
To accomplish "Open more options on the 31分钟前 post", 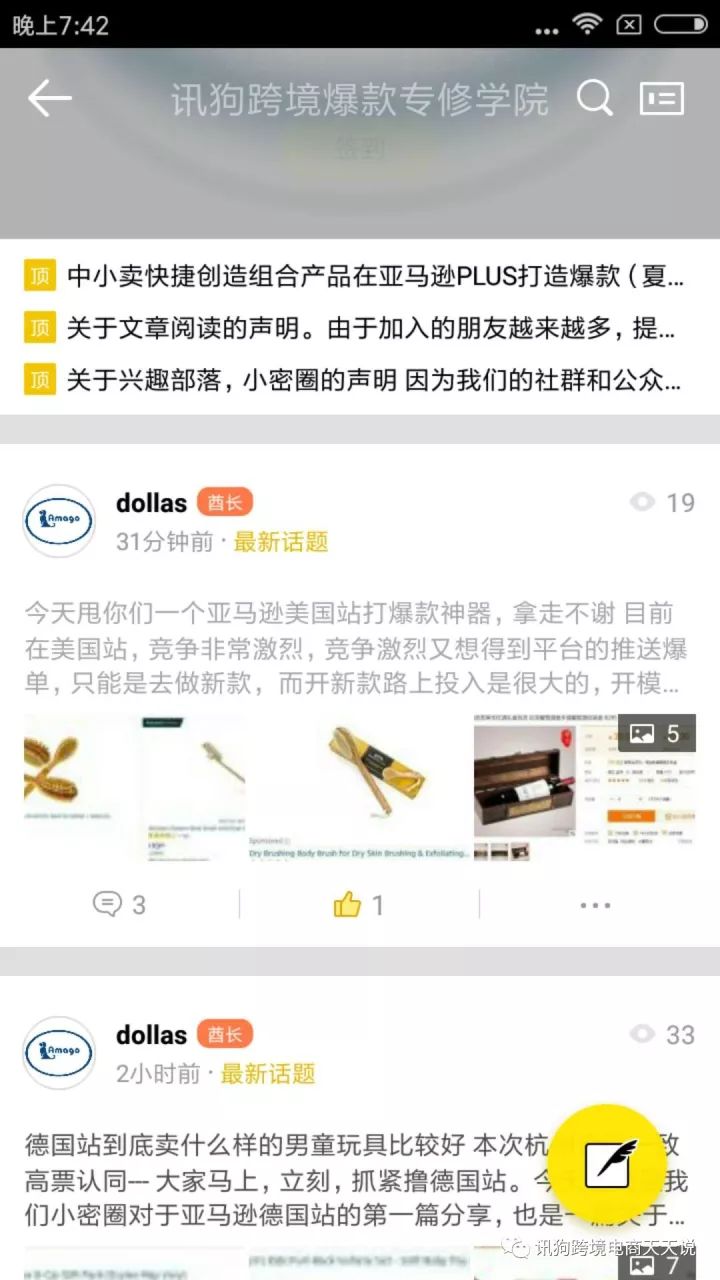I will coord(595,905).
